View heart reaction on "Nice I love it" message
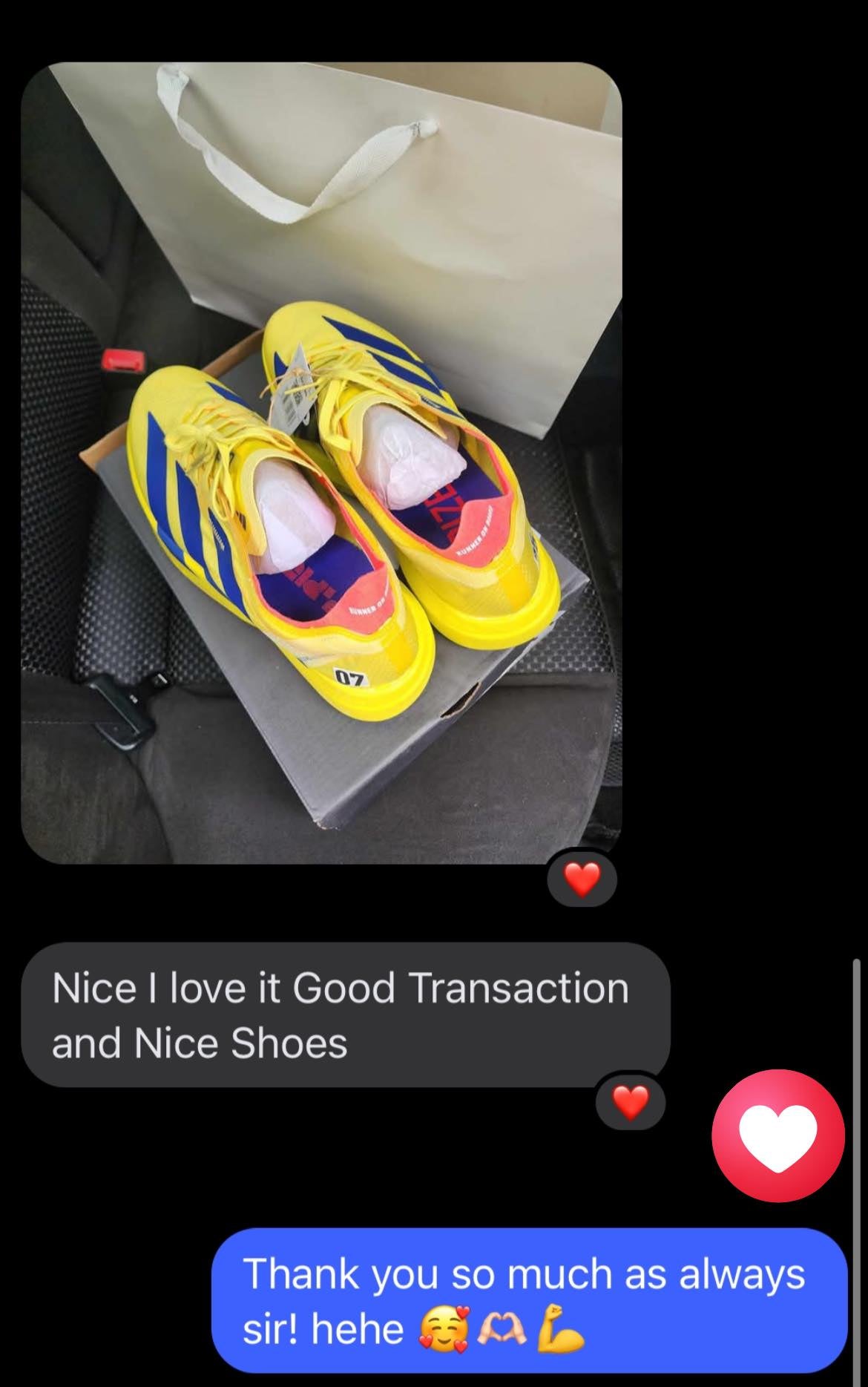This screenshot has width=868, height=1387. pos(631,1103)
